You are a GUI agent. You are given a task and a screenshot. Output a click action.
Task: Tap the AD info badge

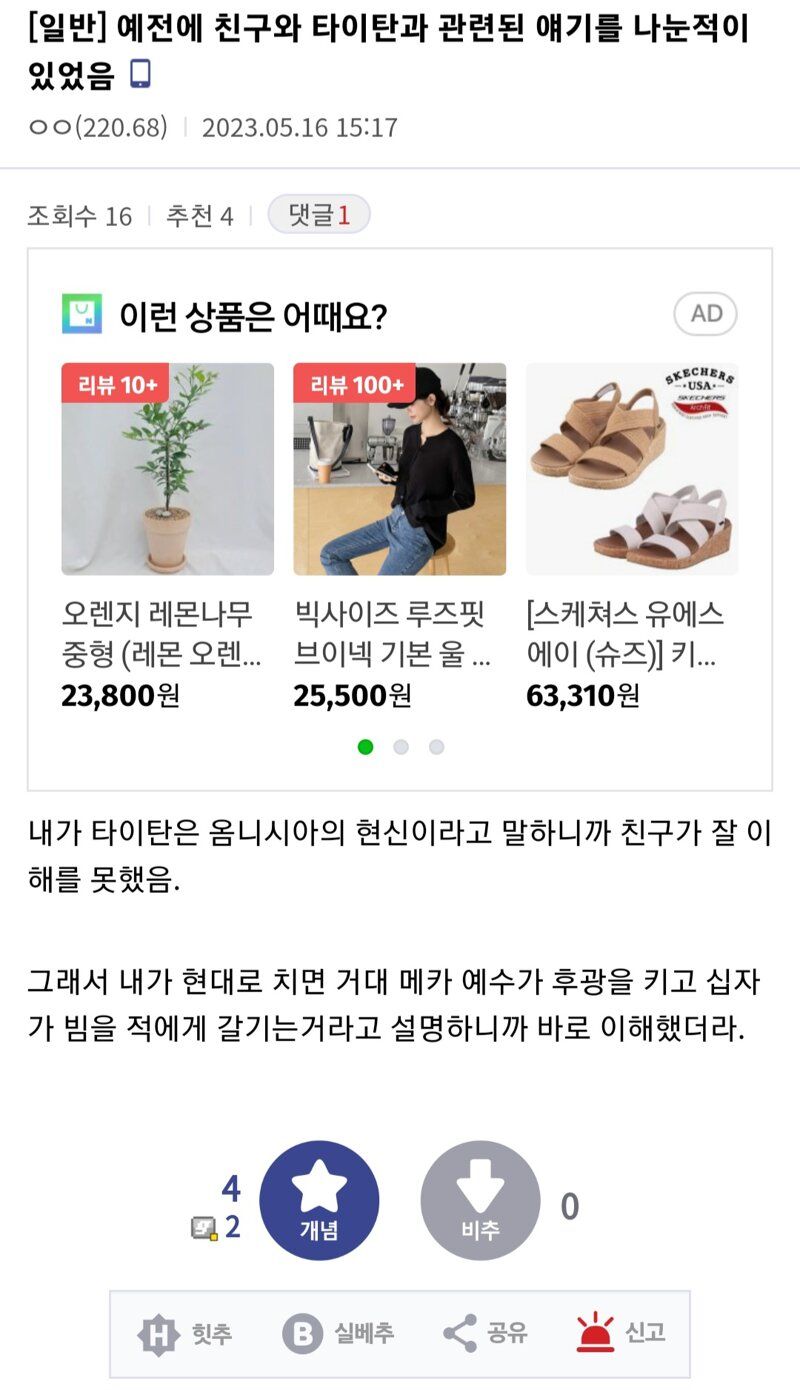pyautogui.click(x=706, y=314)
